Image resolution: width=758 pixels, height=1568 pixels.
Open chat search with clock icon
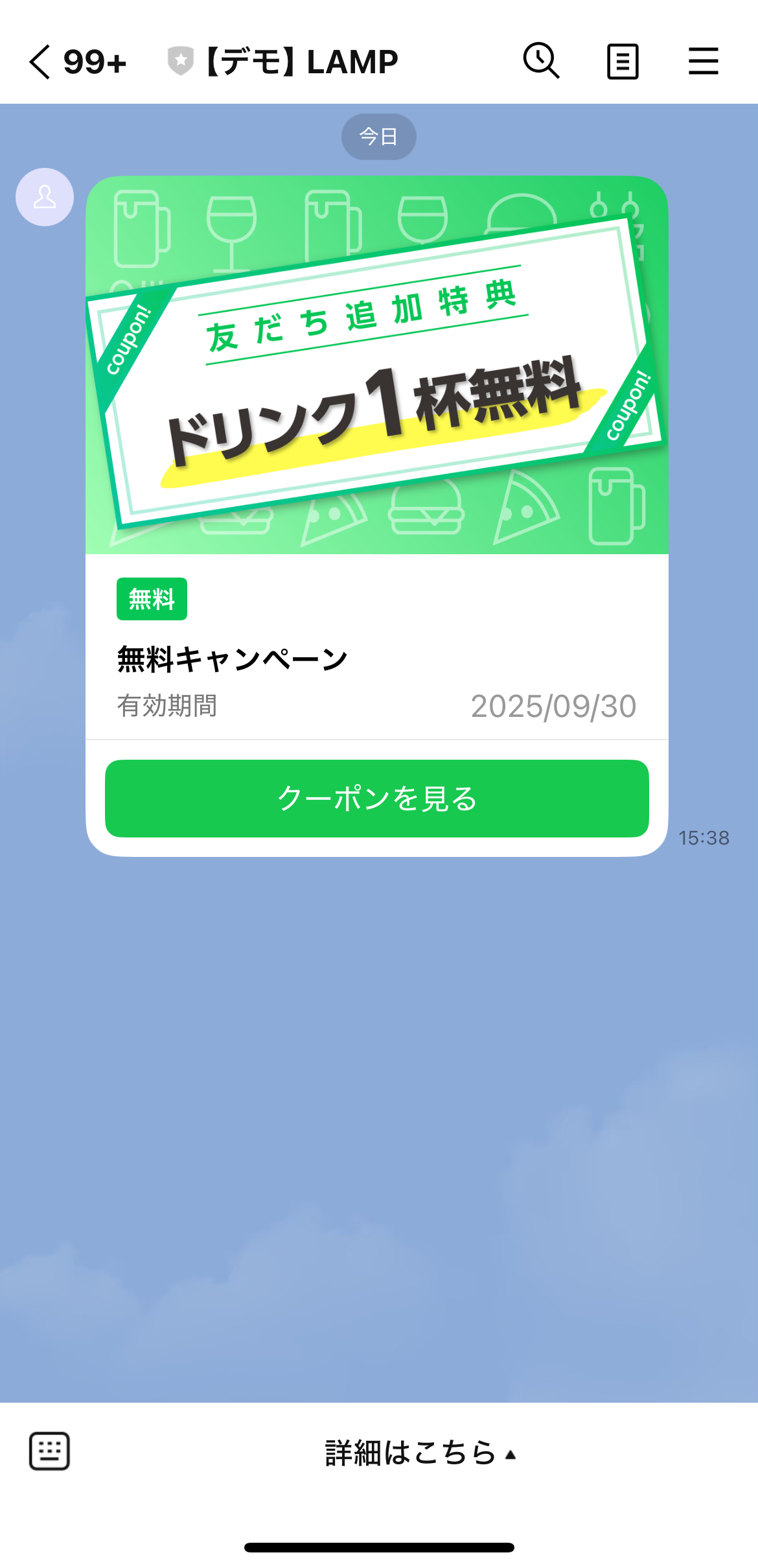point(541,61)
